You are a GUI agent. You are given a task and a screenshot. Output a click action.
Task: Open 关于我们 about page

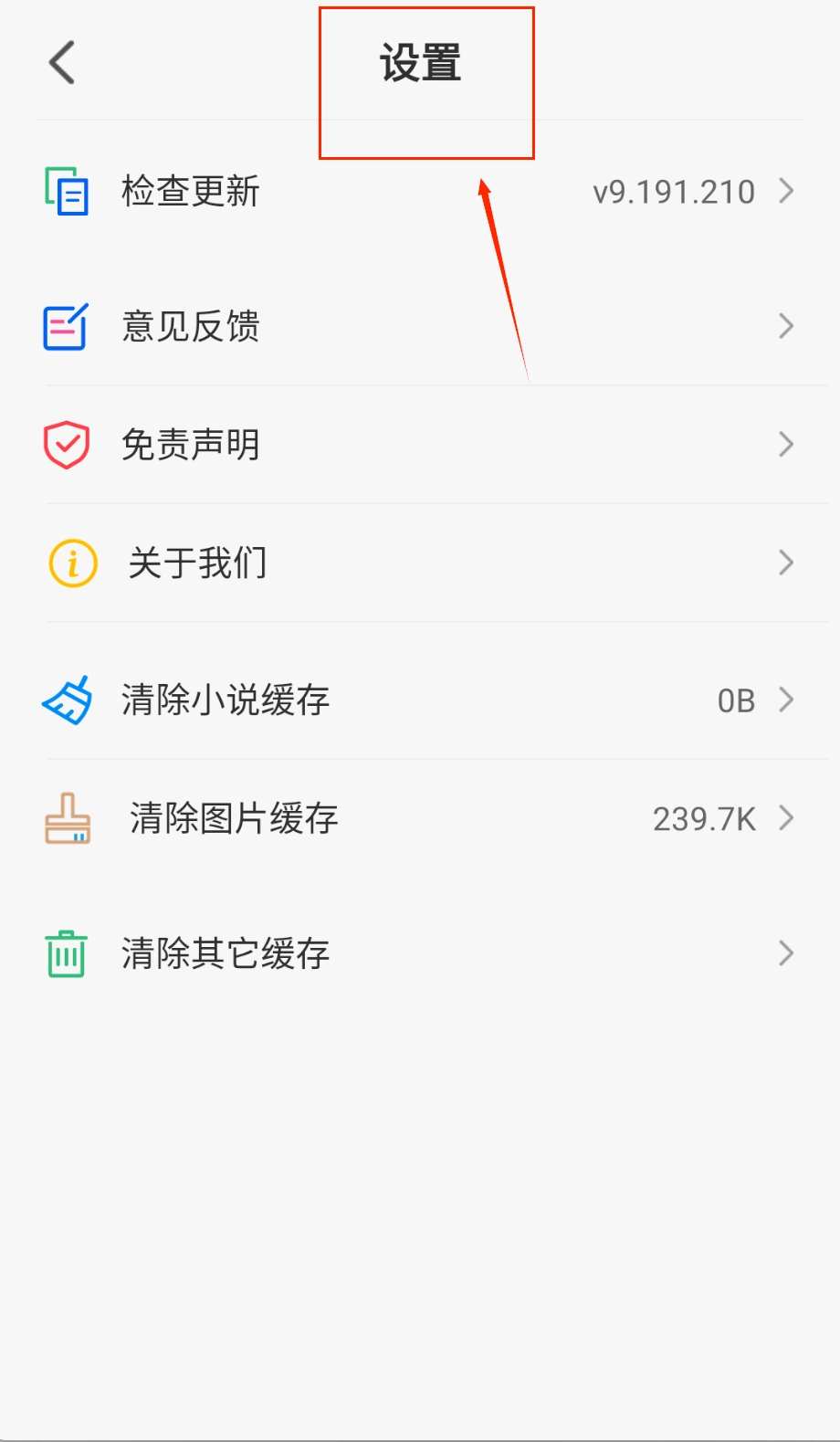(x=197, y=563)
